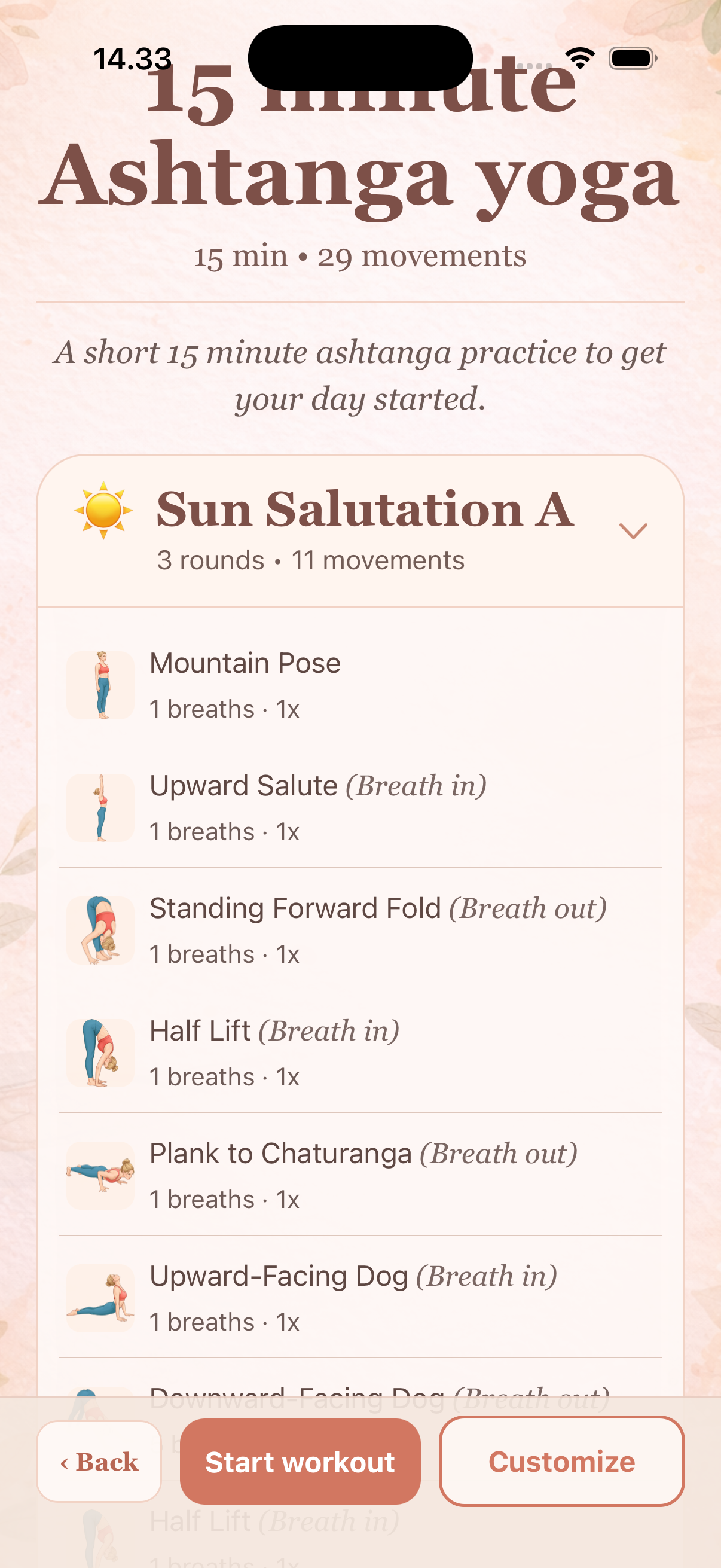721x1568 pixels.
Task: Tap the workout title 15 minute Ashtanga yoga
Action: point(360,176)
